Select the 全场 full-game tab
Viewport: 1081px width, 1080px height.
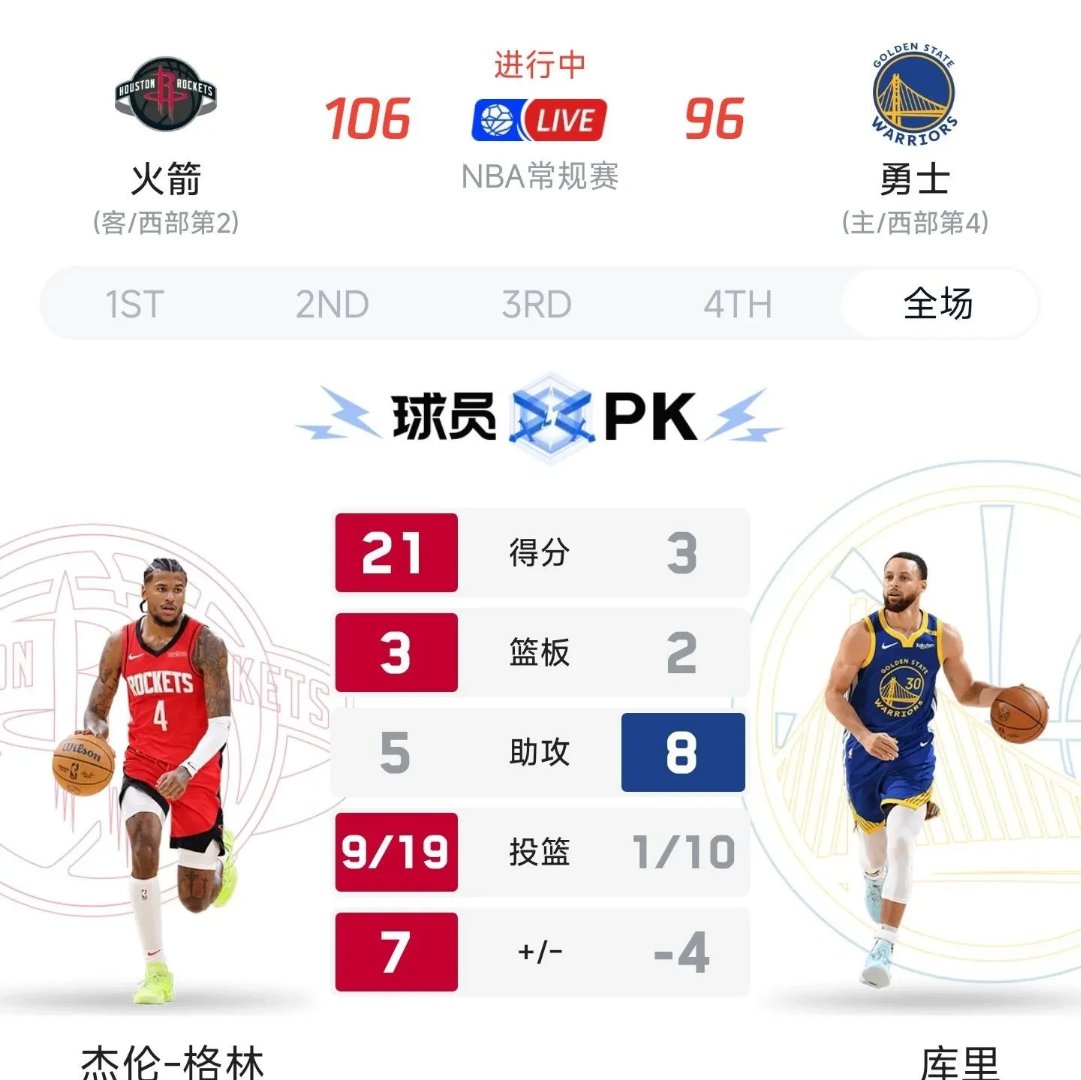[938, 304]
